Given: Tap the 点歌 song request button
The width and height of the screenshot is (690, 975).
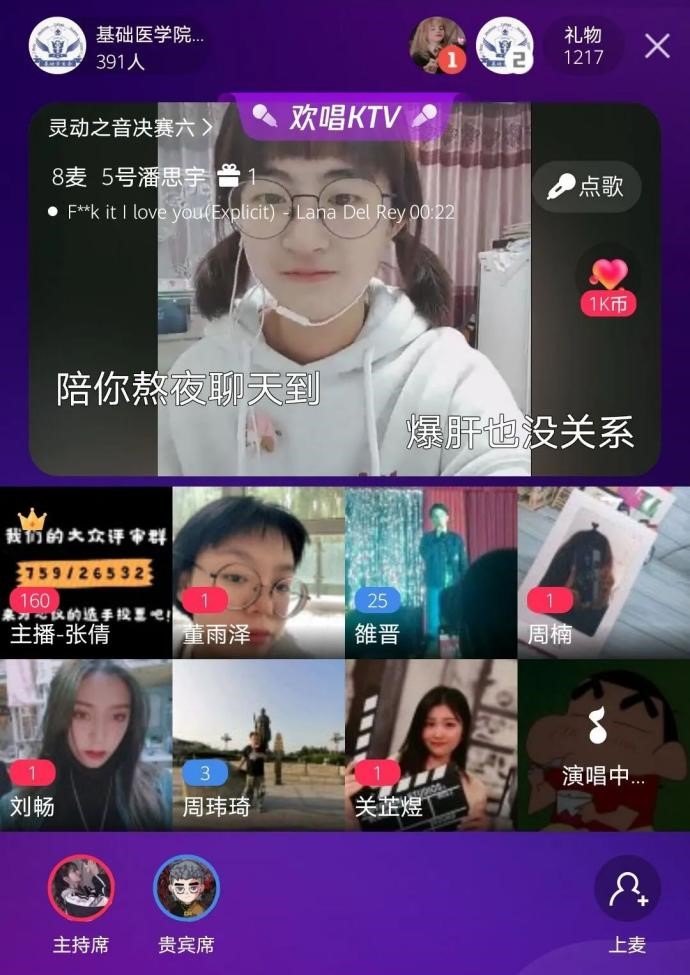Looking at the screenshot, I should 586,187.
